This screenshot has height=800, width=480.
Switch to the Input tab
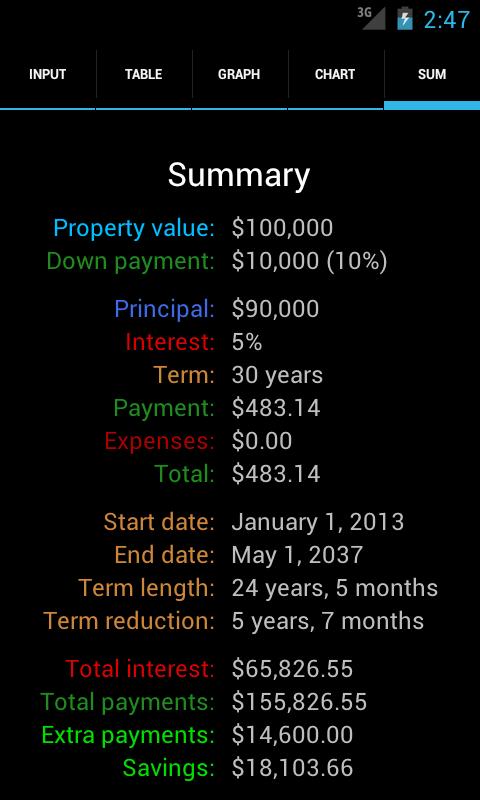coord(47,74)
